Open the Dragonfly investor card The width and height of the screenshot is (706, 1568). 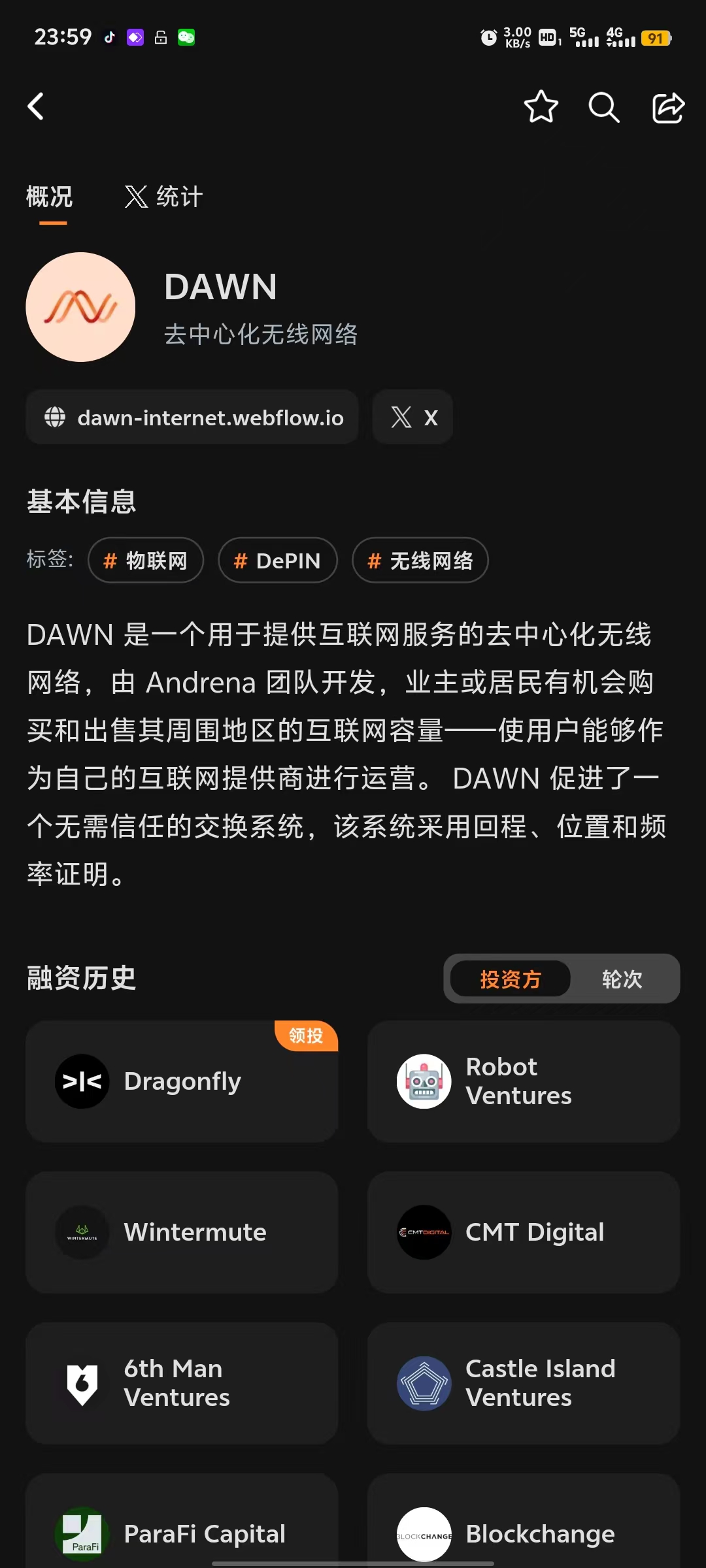pyautogui.click(x=182, y=1081)
